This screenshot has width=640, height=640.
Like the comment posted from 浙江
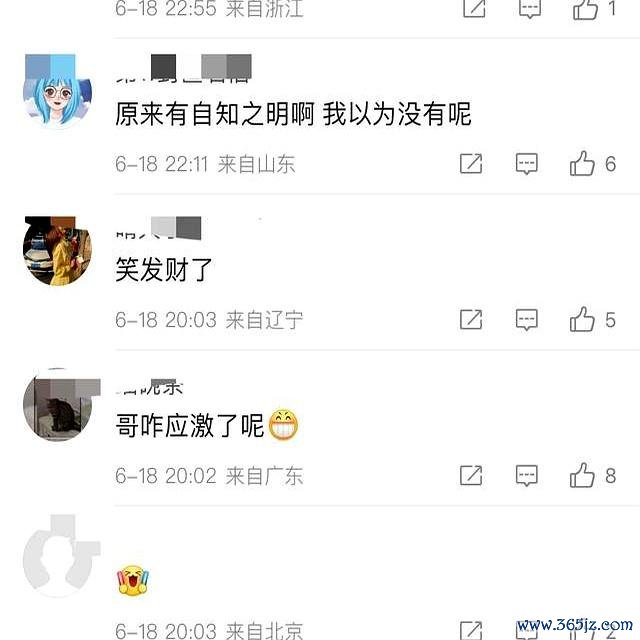coord(585,9)
